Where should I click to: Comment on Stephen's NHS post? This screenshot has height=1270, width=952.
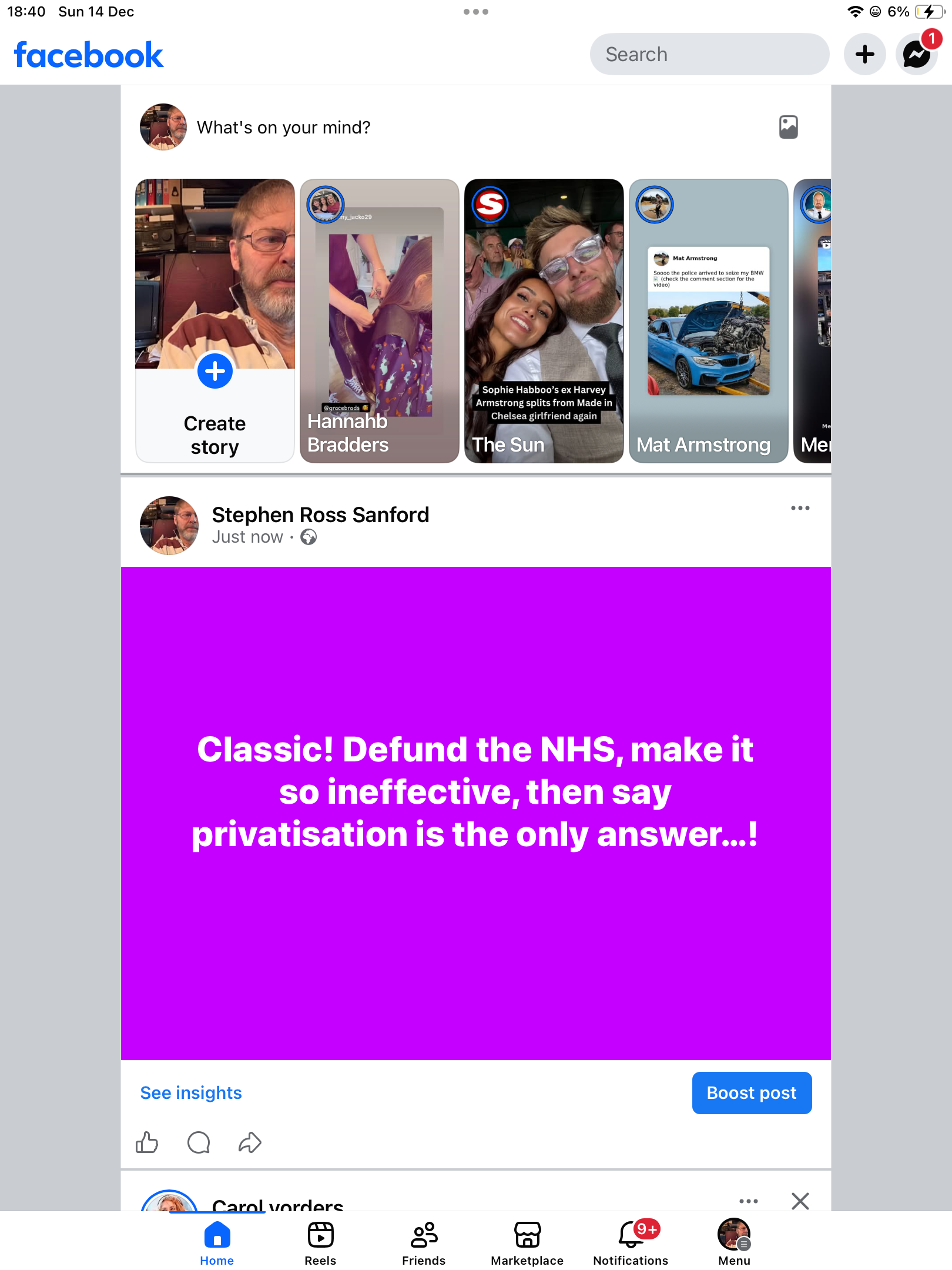(x=199, y=1142)
